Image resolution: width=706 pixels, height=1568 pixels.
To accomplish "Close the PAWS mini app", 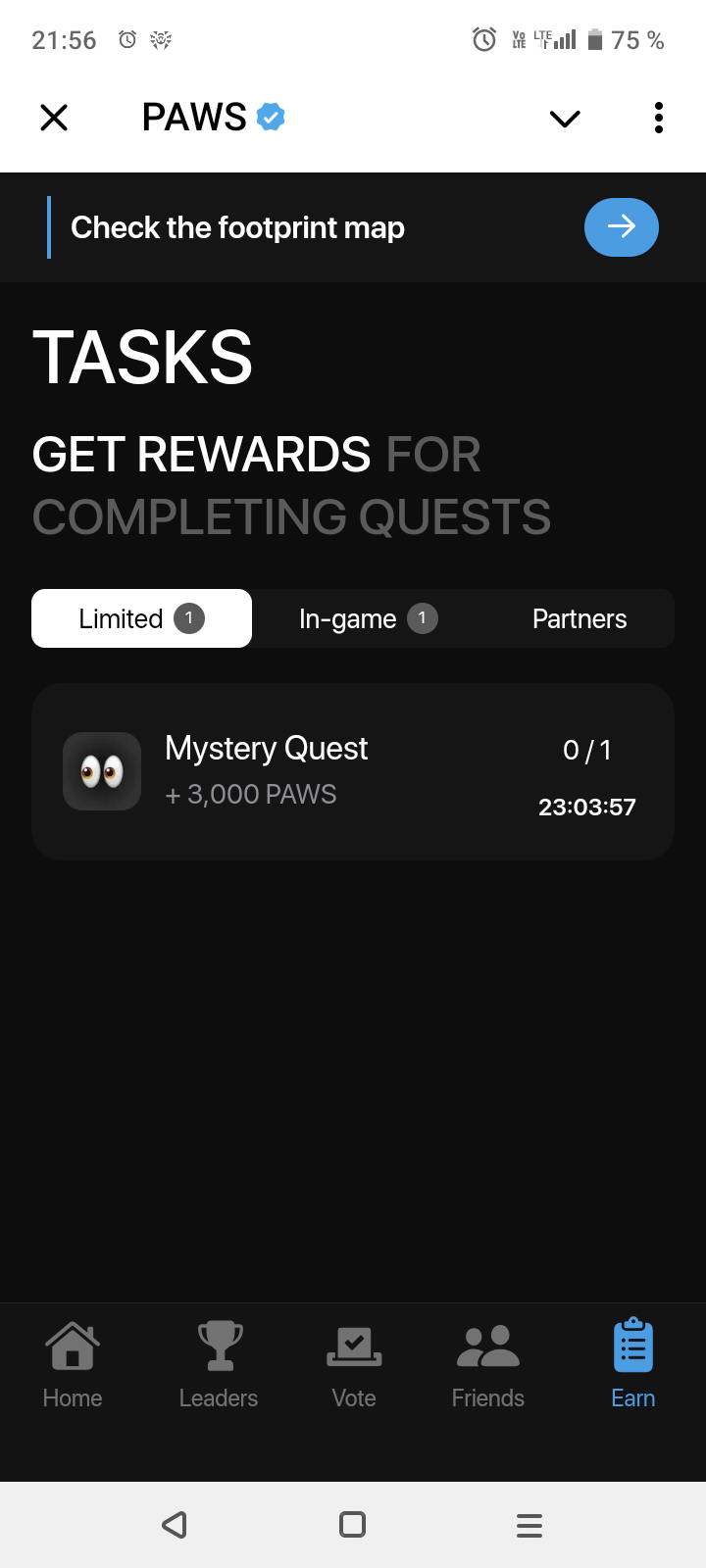I will pyautogui.click(x=54, y=119).
